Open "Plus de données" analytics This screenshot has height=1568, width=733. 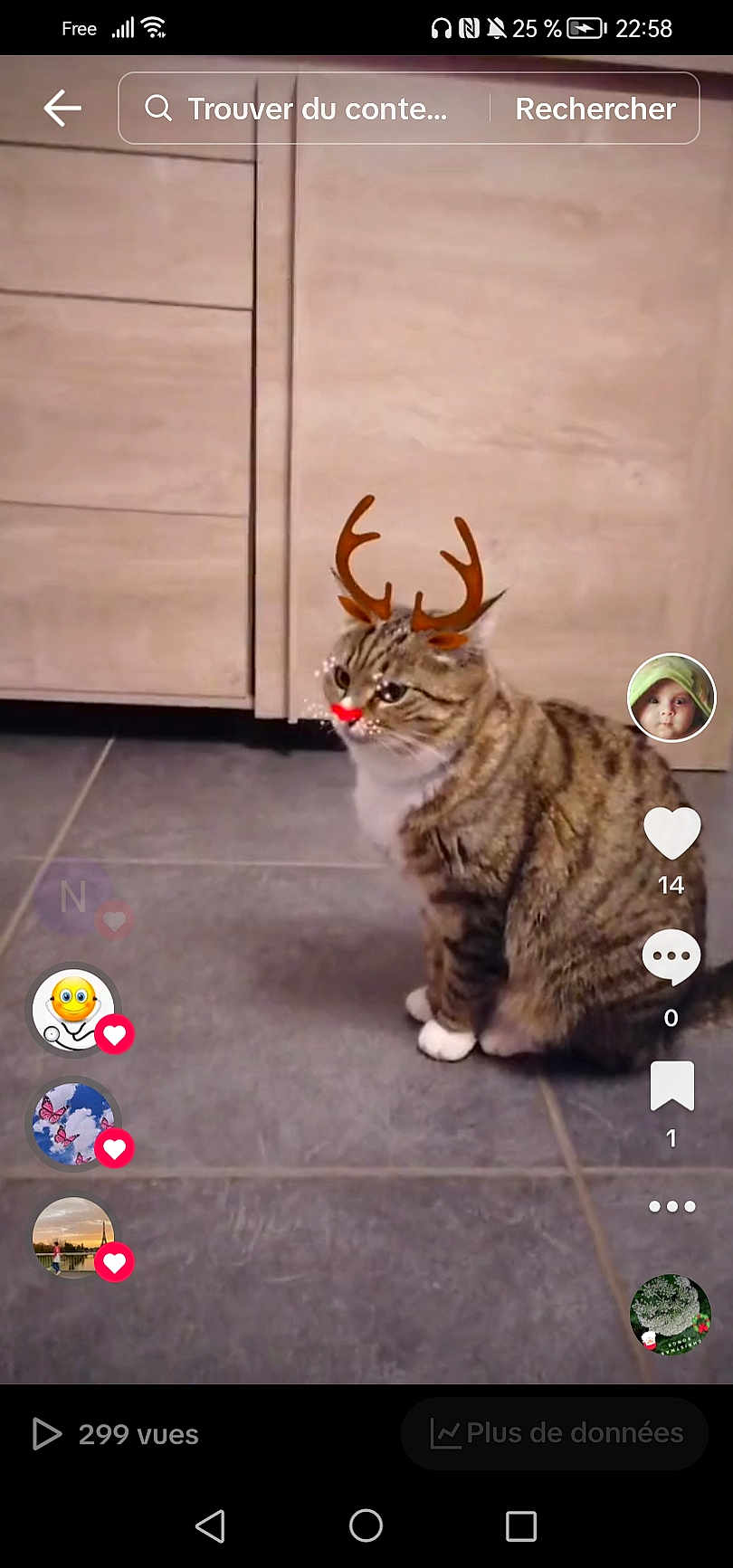coord(556,1433)
